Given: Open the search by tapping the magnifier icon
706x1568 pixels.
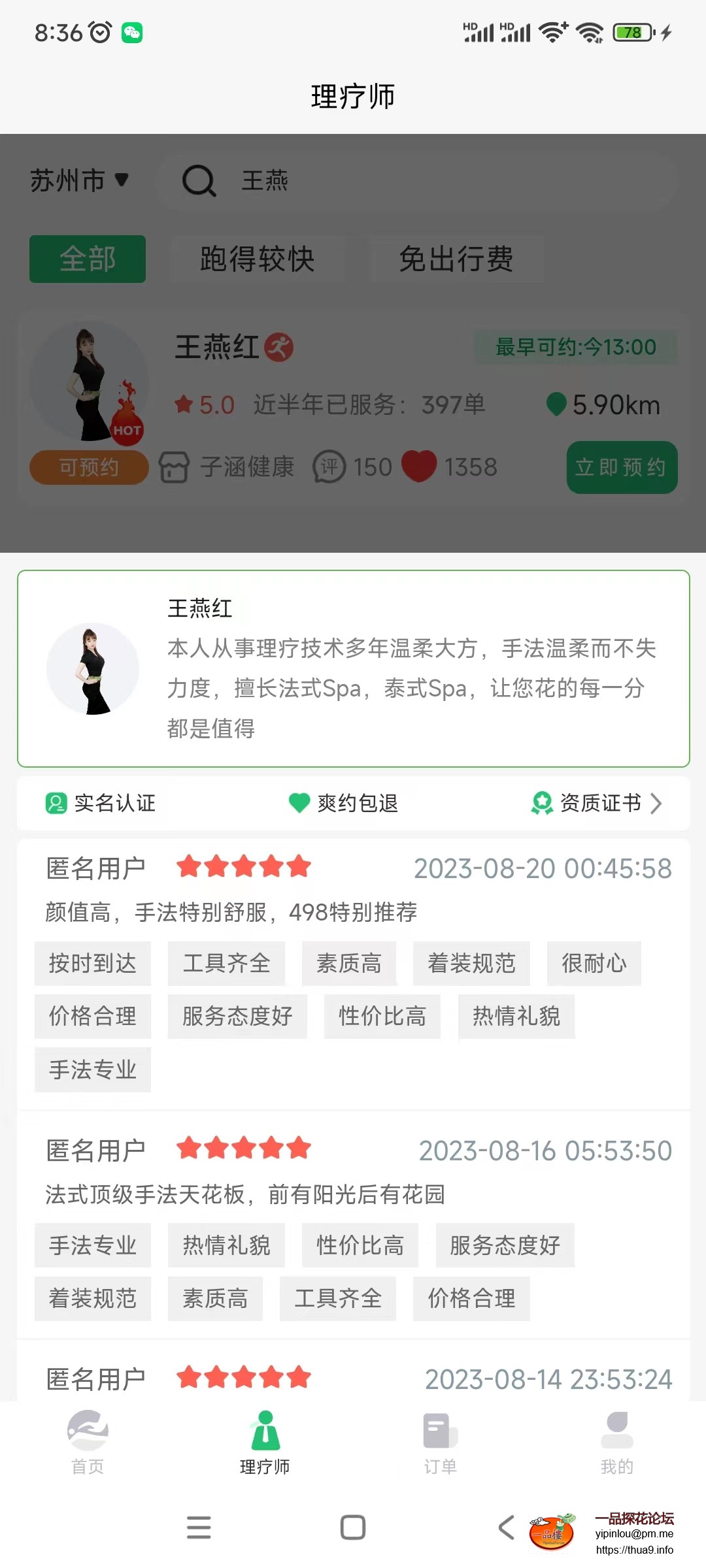Looking at the screenshot, I should (x=199, y=181).
